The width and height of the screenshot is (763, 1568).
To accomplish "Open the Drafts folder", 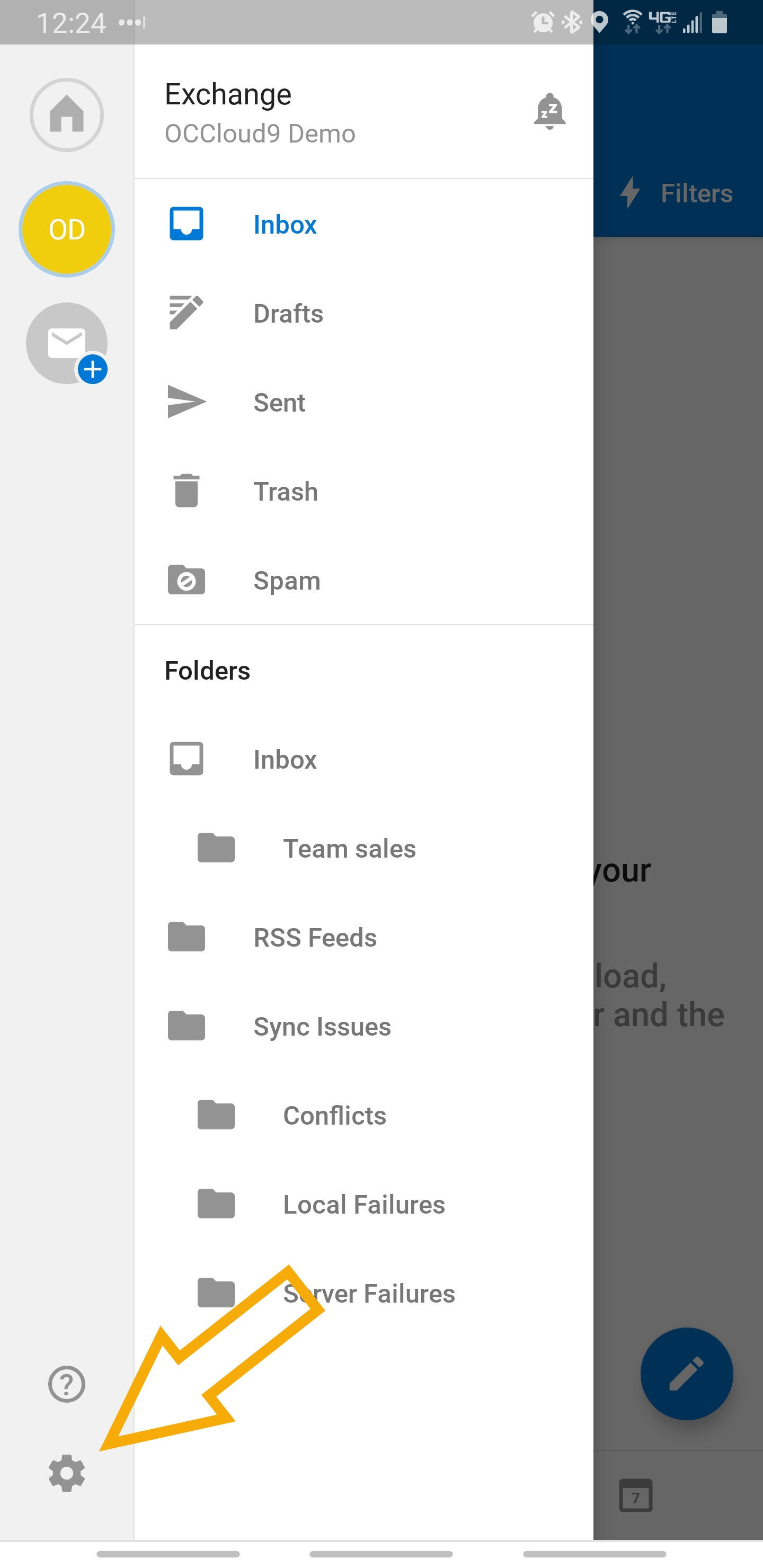I will coord(363,314).
